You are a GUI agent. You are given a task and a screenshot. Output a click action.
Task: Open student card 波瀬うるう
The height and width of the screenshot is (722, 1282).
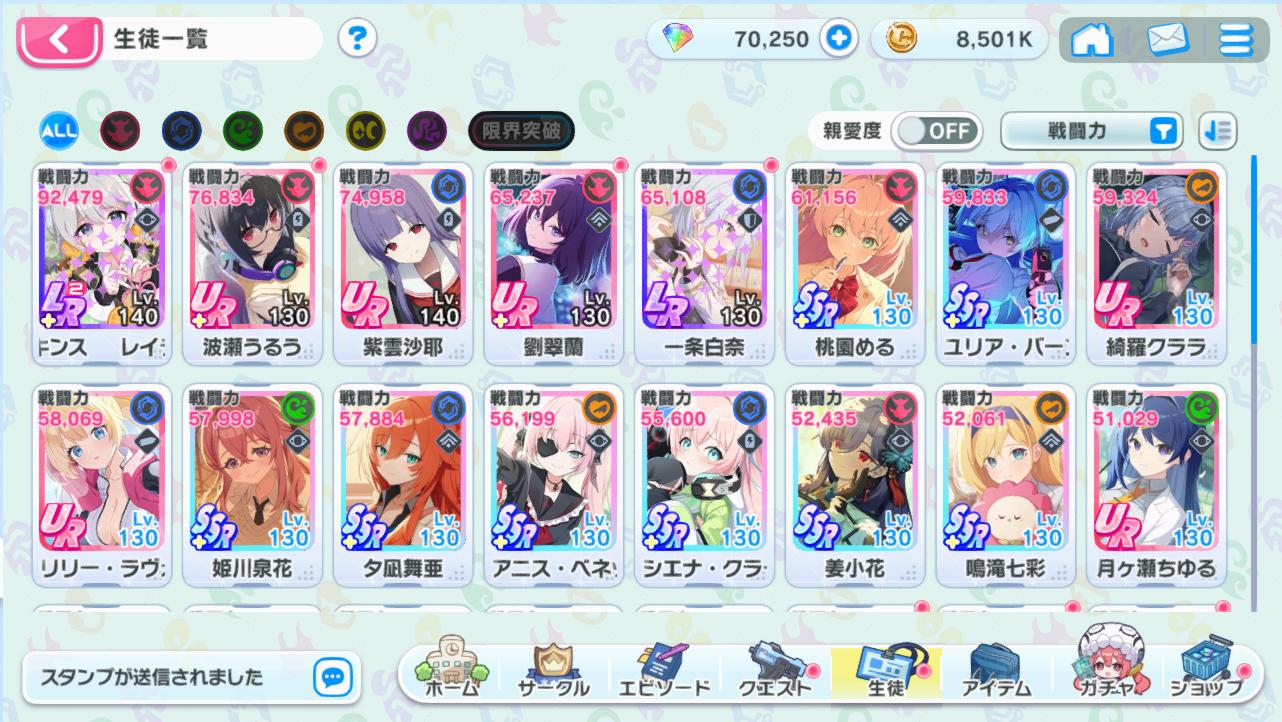pyautogui.click(x=252, y=260)
